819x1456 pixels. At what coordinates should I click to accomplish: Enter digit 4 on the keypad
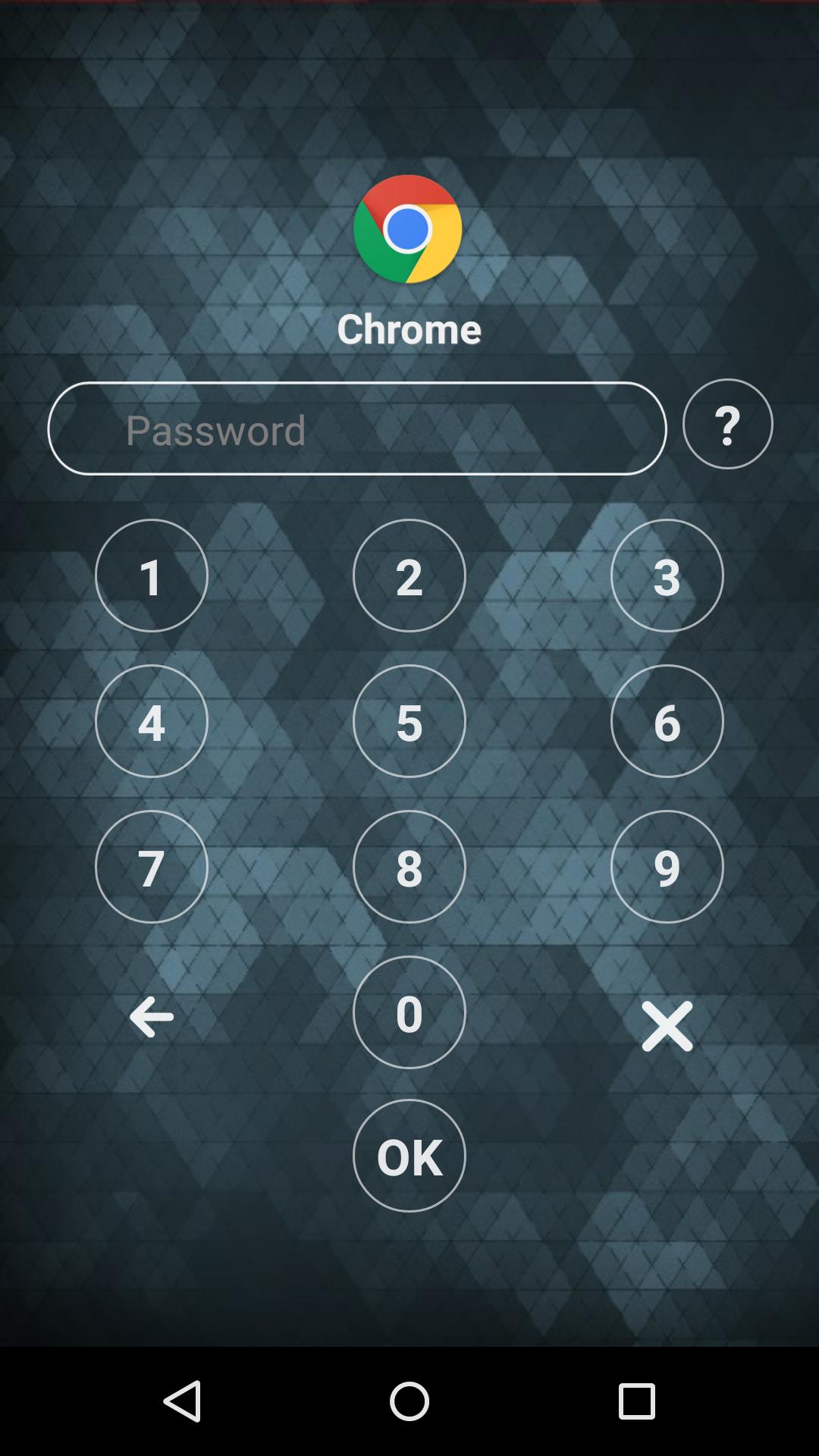tap(152, 721)
